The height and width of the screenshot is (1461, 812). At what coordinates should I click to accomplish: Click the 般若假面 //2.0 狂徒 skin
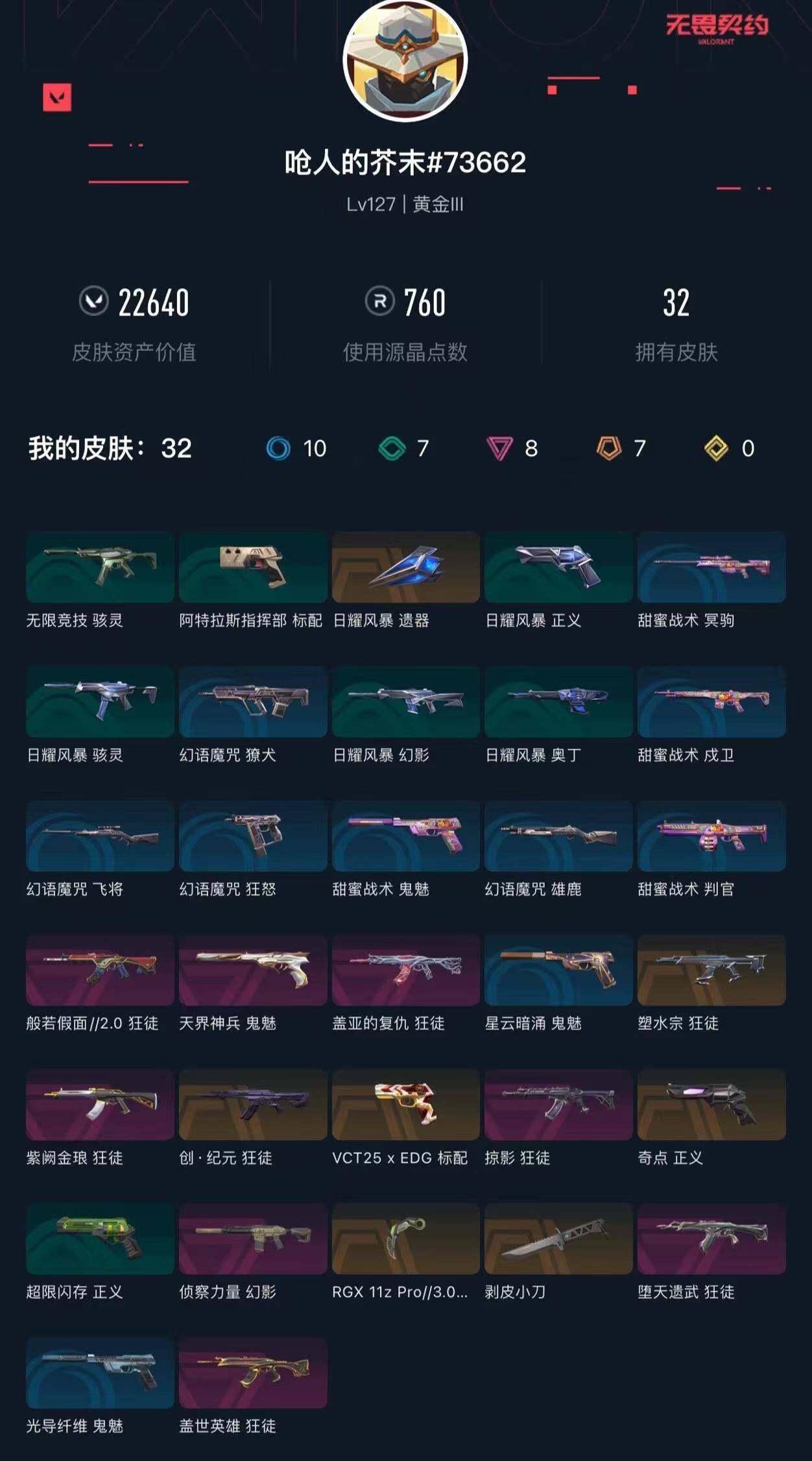100,971
